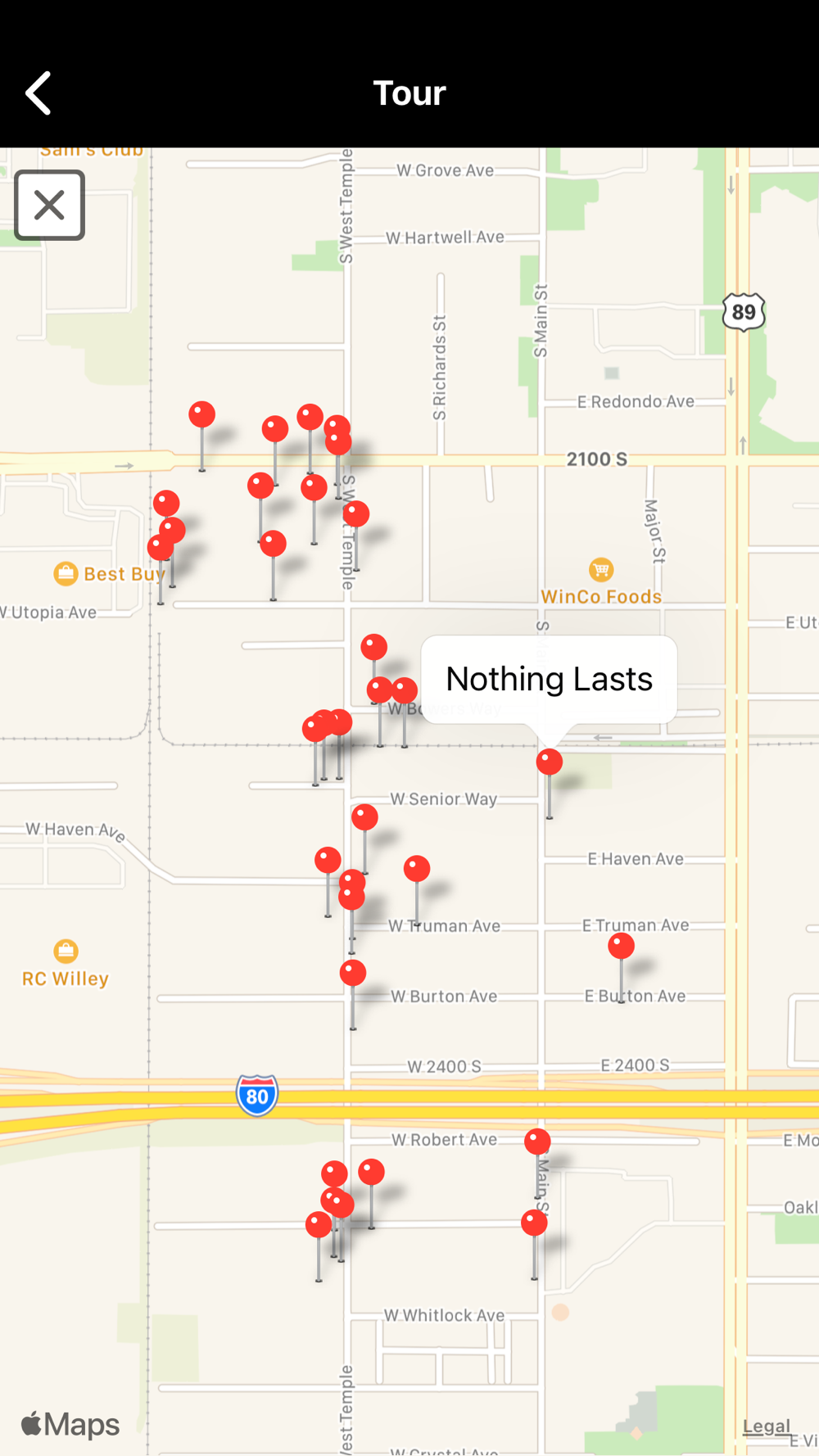Select the pin above the W Truman Ave label

coord(417,869)
